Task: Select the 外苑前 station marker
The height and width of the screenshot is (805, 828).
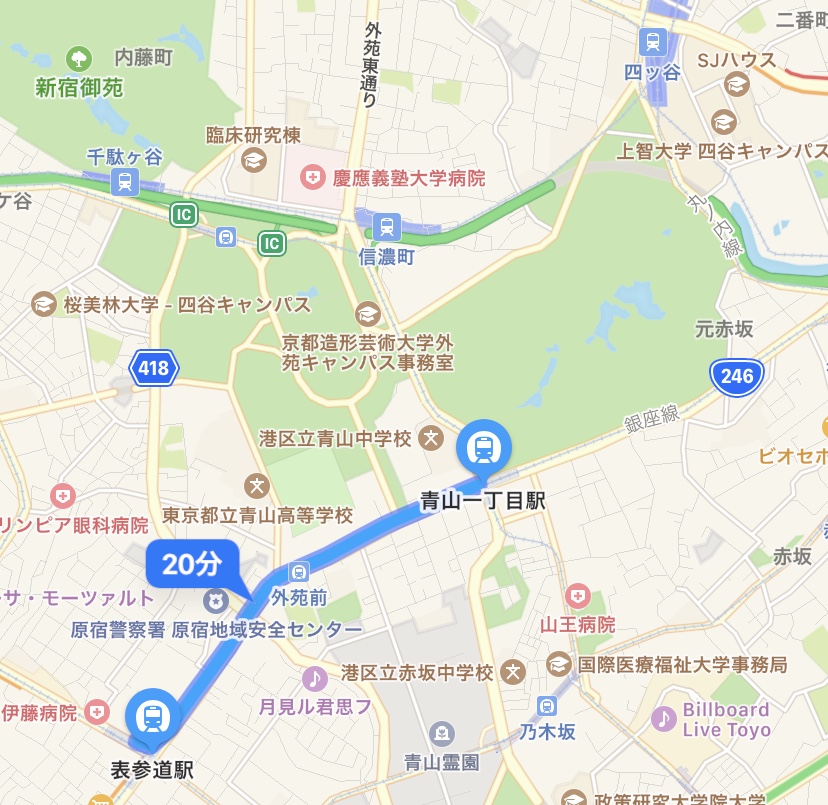Action: (297, 573)
